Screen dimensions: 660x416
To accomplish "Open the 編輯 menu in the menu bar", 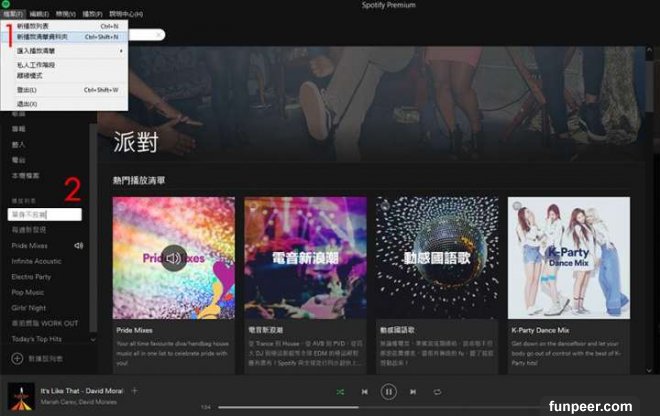I will (39, 14).
